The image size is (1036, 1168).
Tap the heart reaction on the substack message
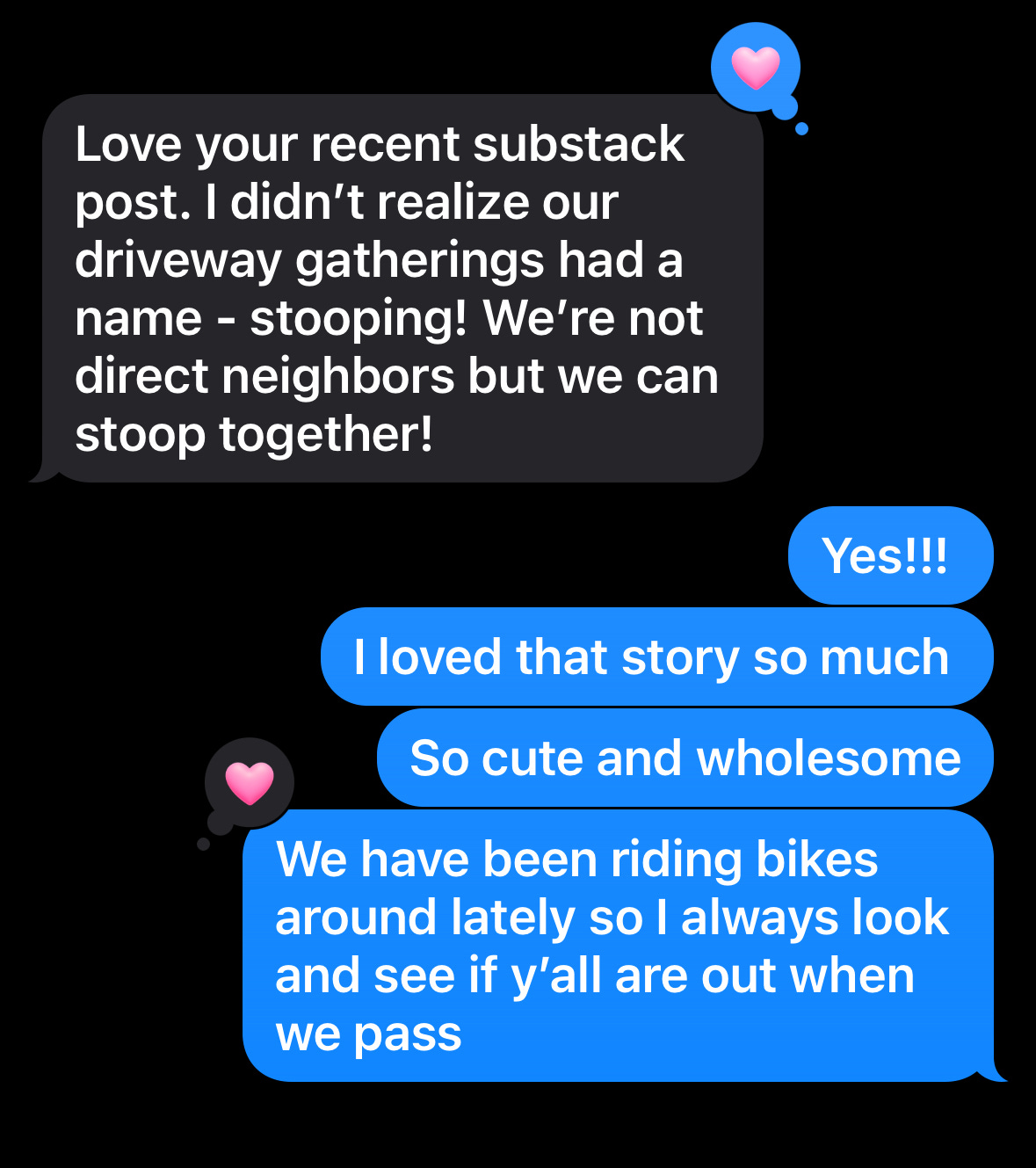[x=756, y=68]
